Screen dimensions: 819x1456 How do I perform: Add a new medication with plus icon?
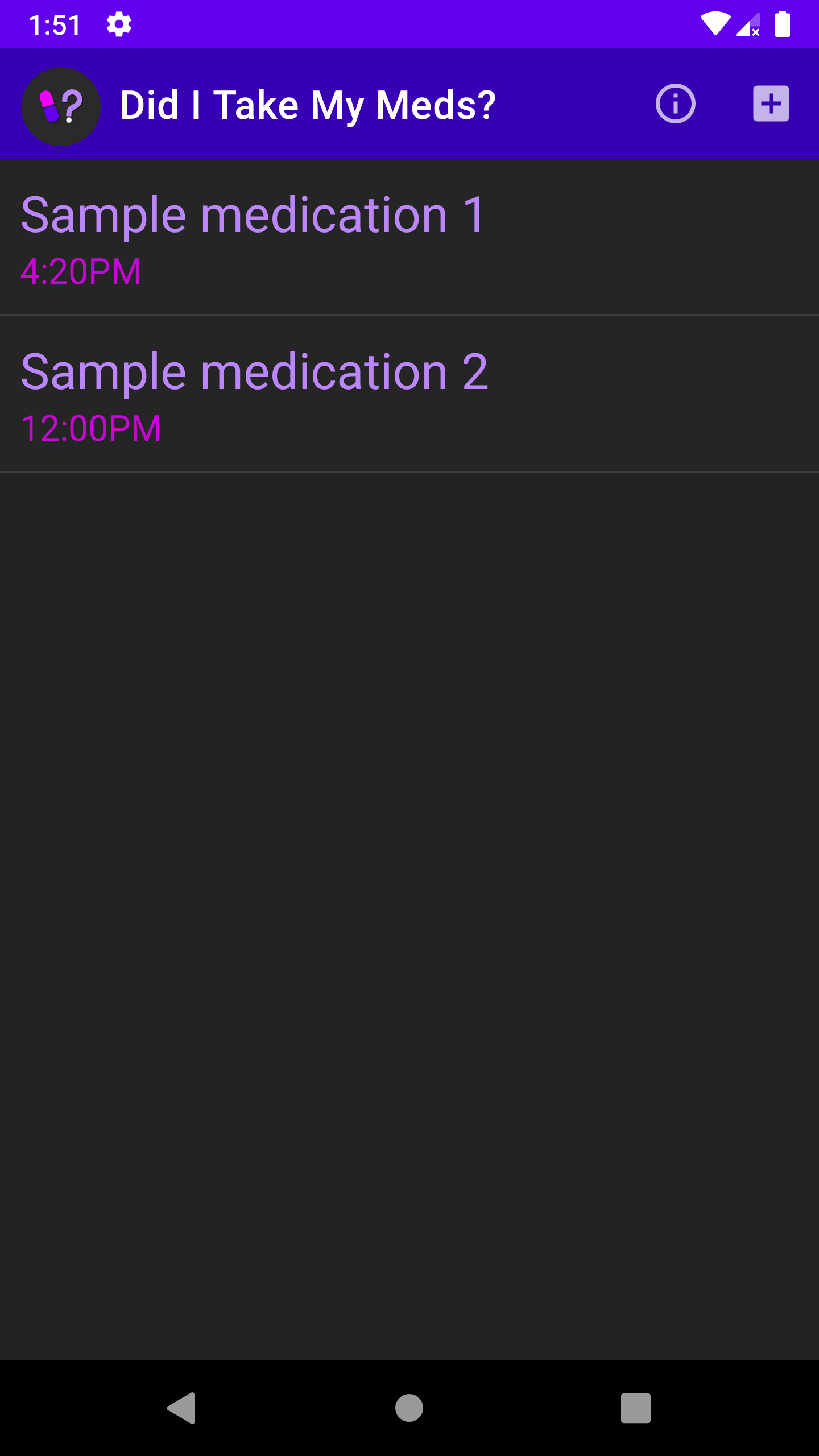click(771, 104)
